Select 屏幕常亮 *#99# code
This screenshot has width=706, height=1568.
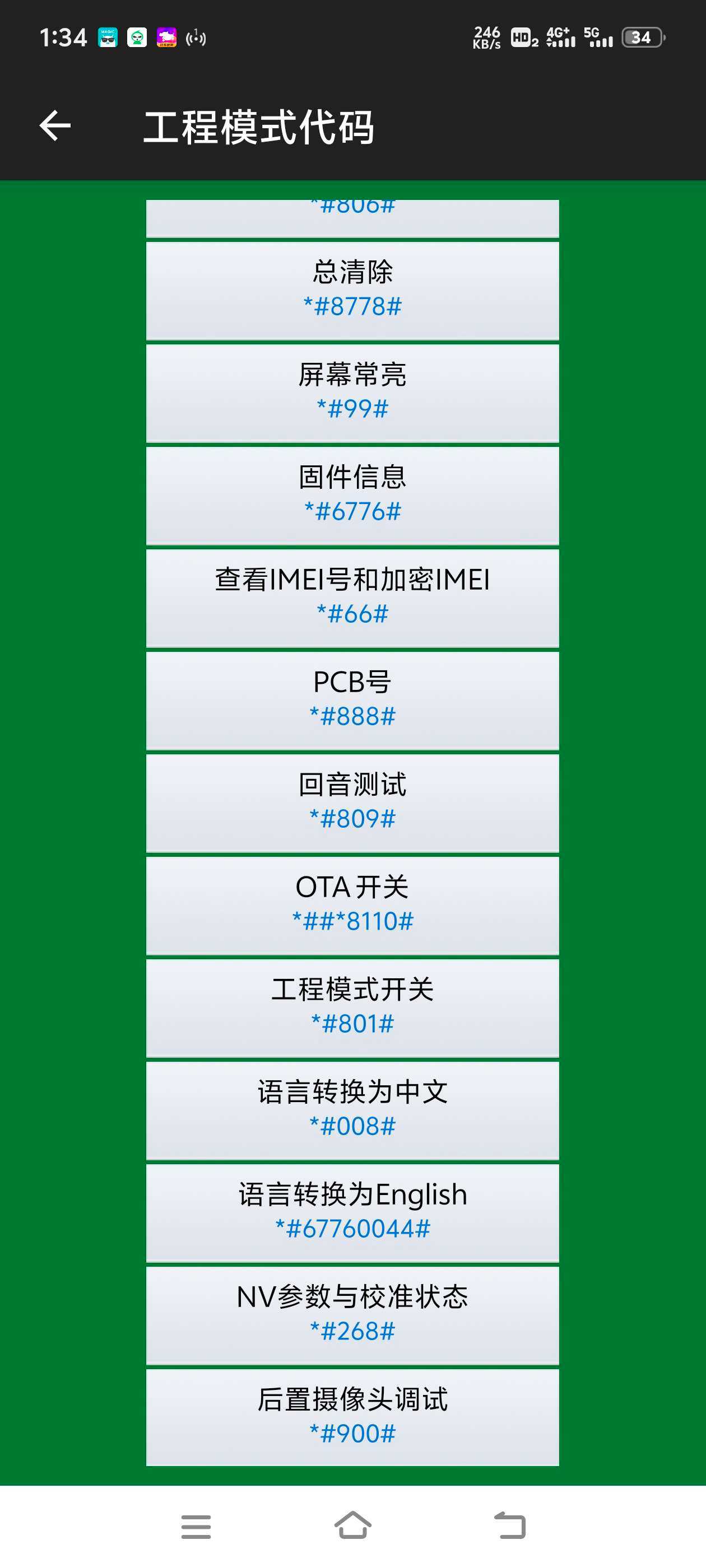pos(352,393)
